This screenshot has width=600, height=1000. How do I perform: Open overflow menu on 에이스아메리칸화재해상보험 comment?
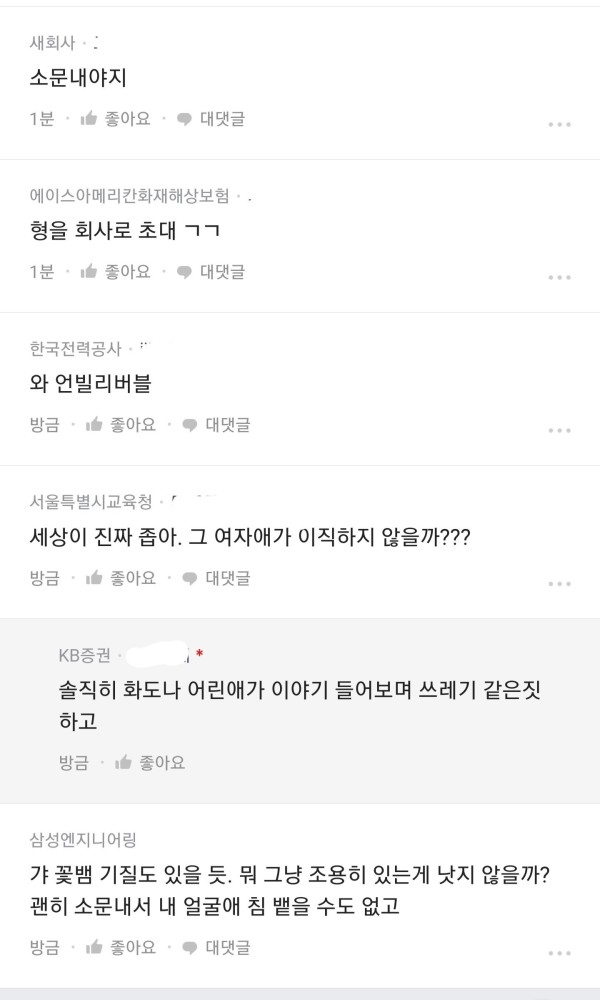coord(559,277)
